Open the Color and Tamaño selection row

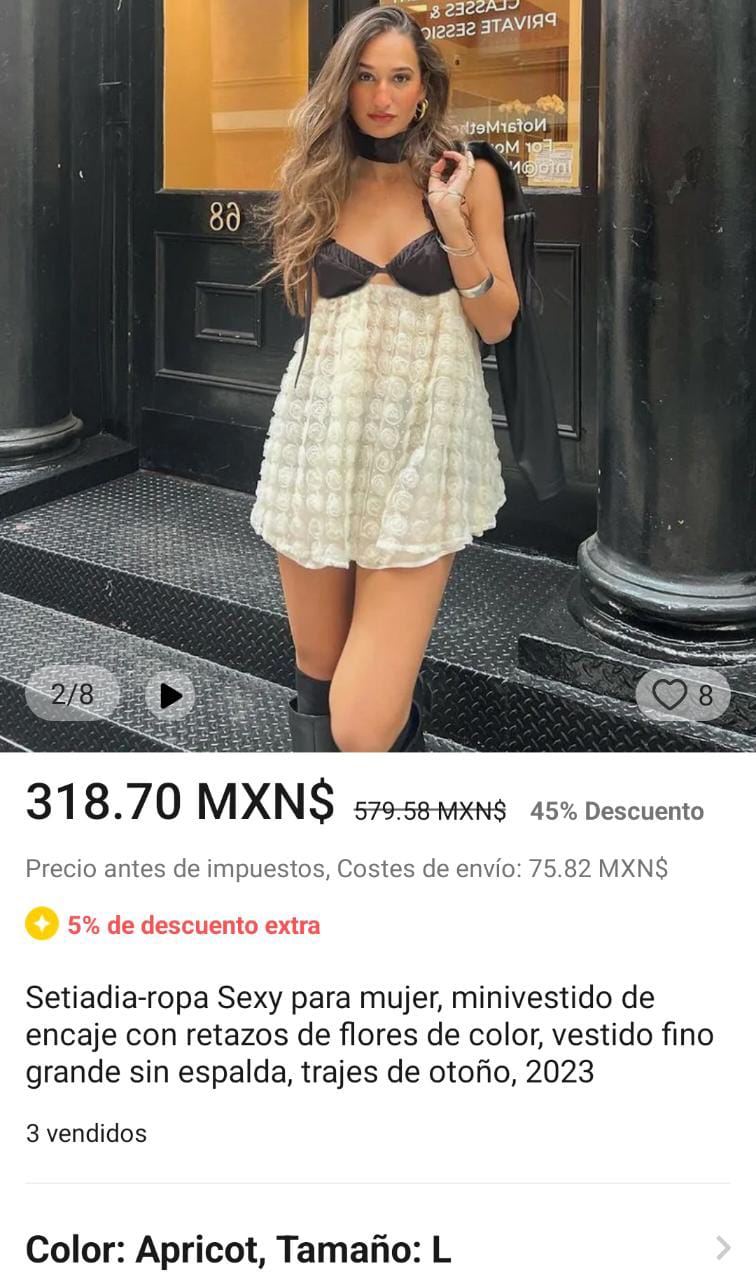(378, 1249)
